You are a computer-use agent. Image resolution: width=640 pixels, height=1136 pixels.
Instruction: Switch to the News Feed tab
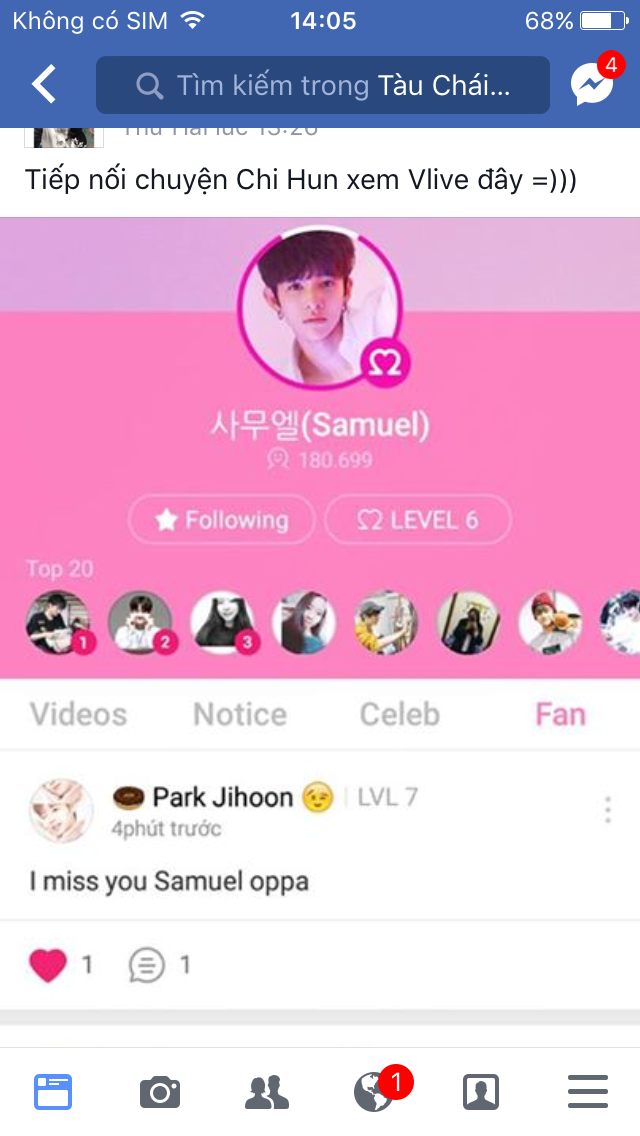[53, 1091]
